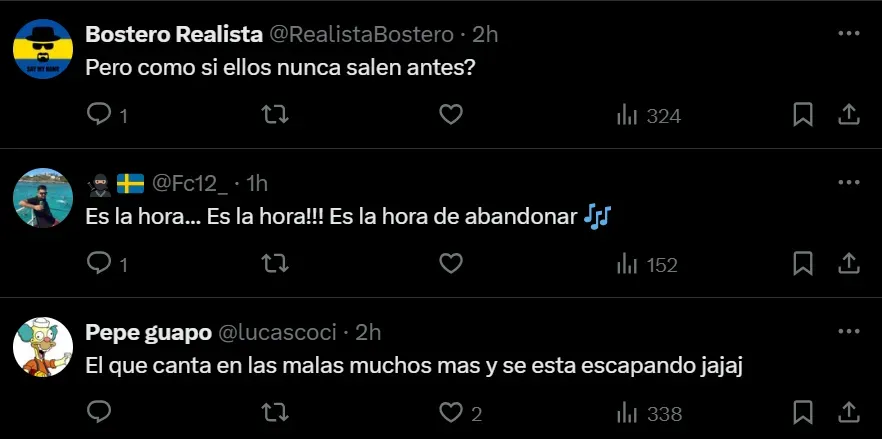Open more options on Bostero Realista's tweet

pyautogui.click(x=848, y=33)
